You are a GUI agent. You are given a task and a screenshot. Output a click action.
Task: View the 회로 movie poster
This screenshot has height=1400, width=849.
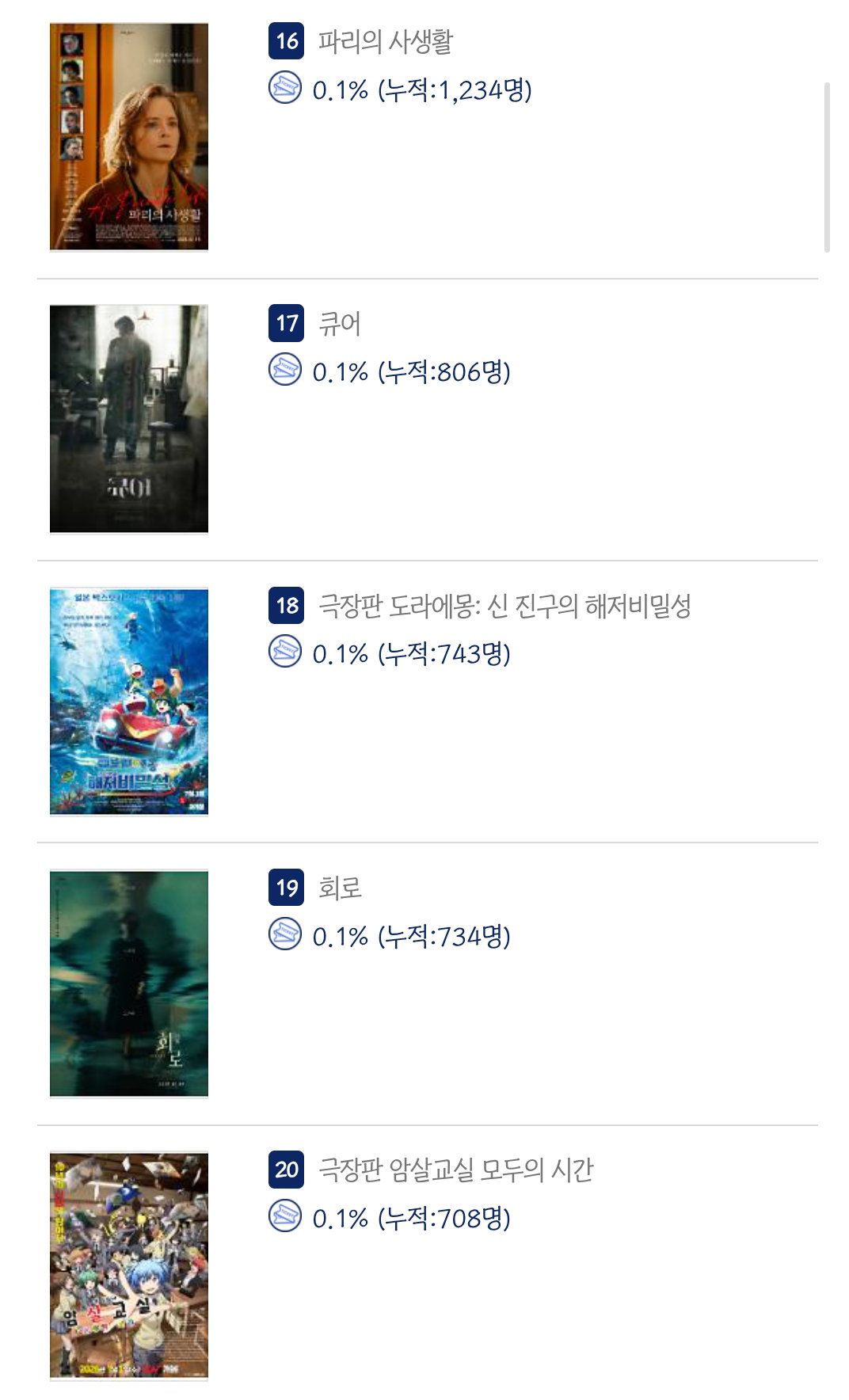129,983
